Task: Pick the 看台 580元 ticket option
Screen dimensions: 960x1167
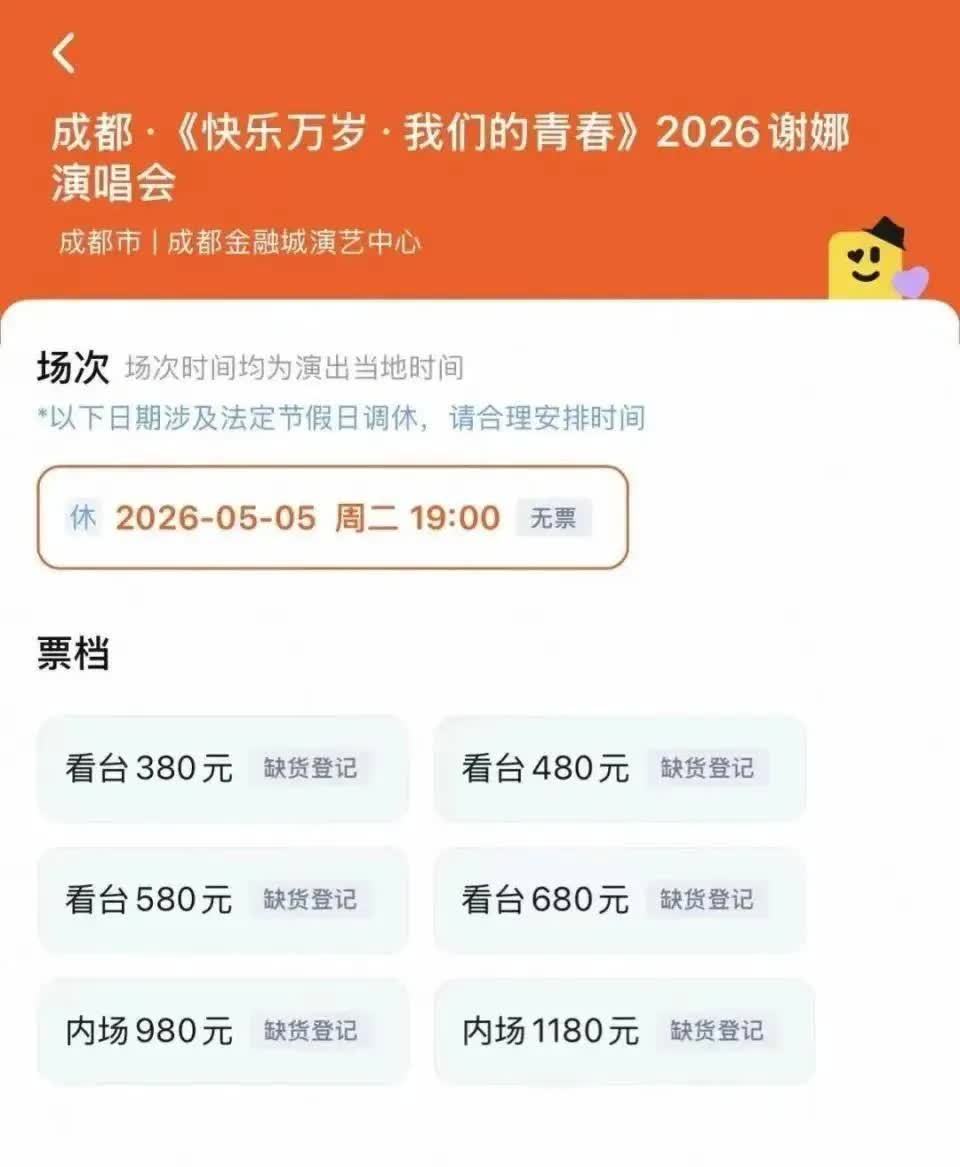Action: (x=222, y=899)
